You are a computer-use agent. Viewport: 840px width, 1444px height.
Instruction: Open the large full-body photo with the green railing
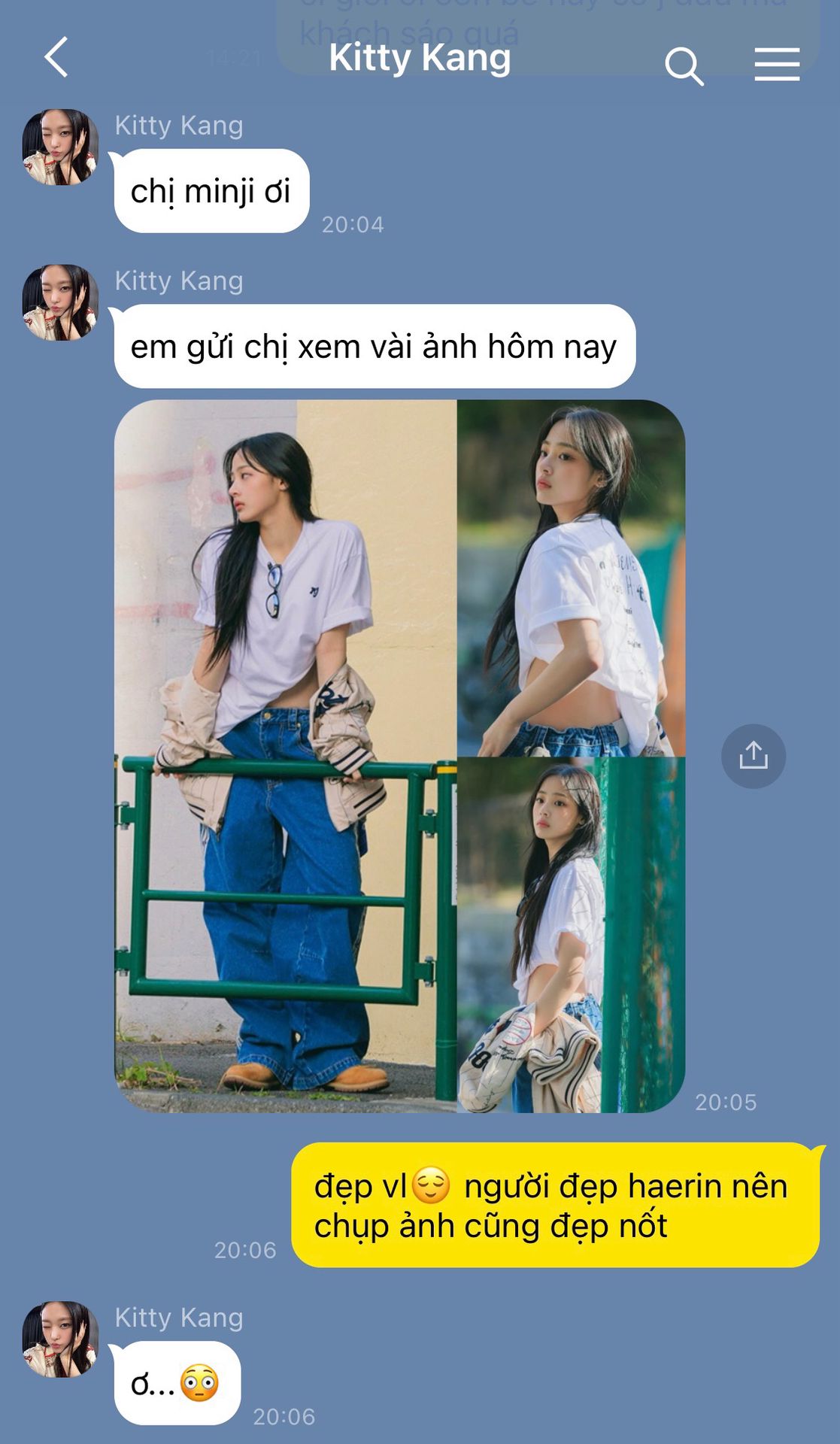pyautogui.click(x=285, y=756)
